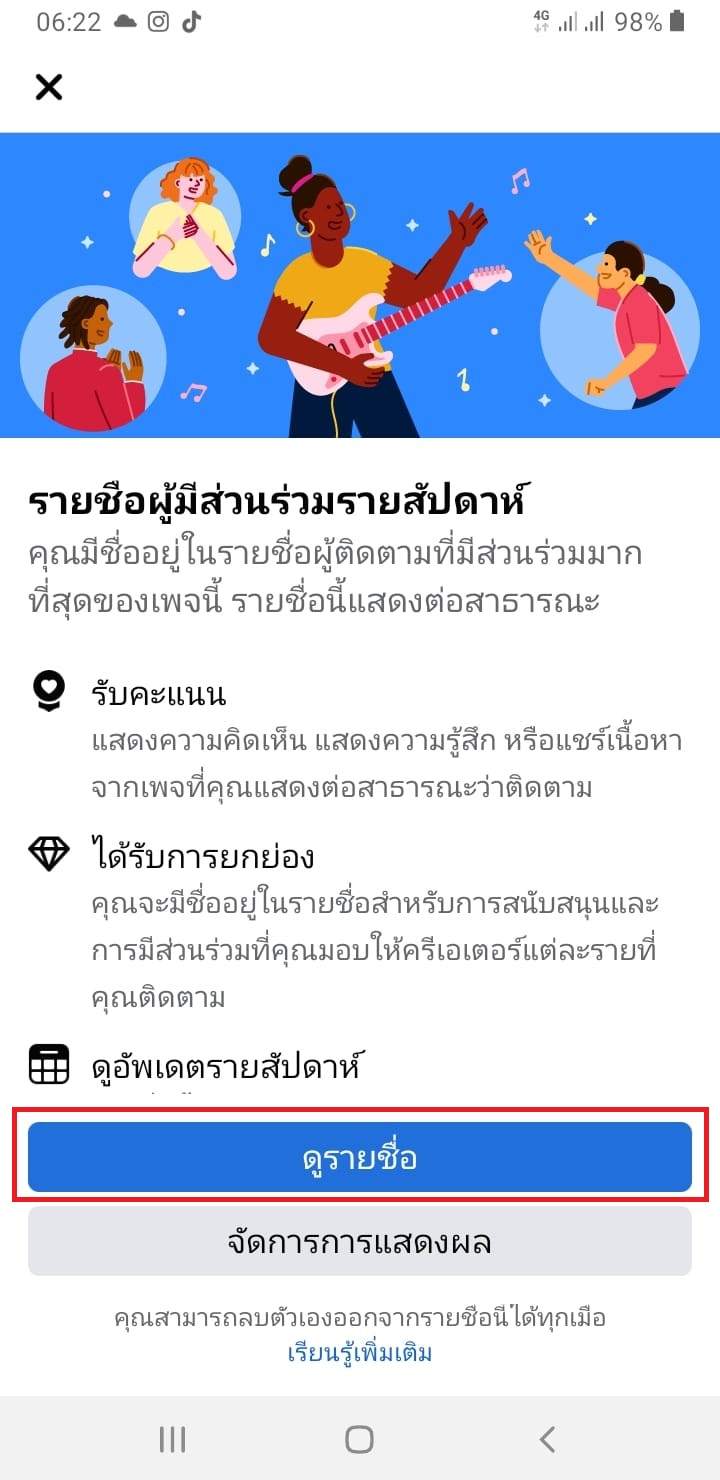
Task: Open the เรียนรู้เพิ่มเติม link
Action: [x=360, y=1354]
